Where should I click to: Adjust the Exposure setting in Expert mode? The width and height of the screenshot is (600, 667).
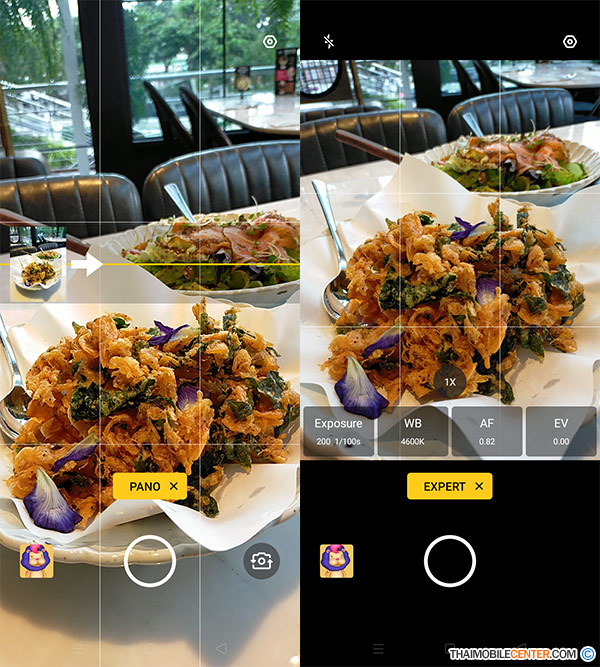tap(338, 431)
